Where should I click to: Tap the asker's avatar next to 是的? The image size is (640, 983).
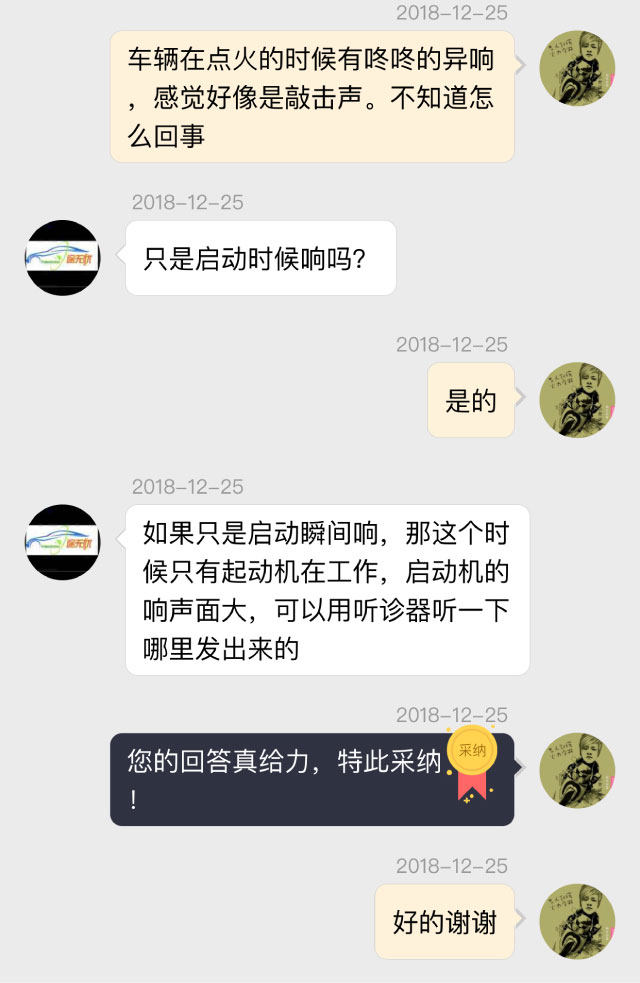[x=577, y=400]
